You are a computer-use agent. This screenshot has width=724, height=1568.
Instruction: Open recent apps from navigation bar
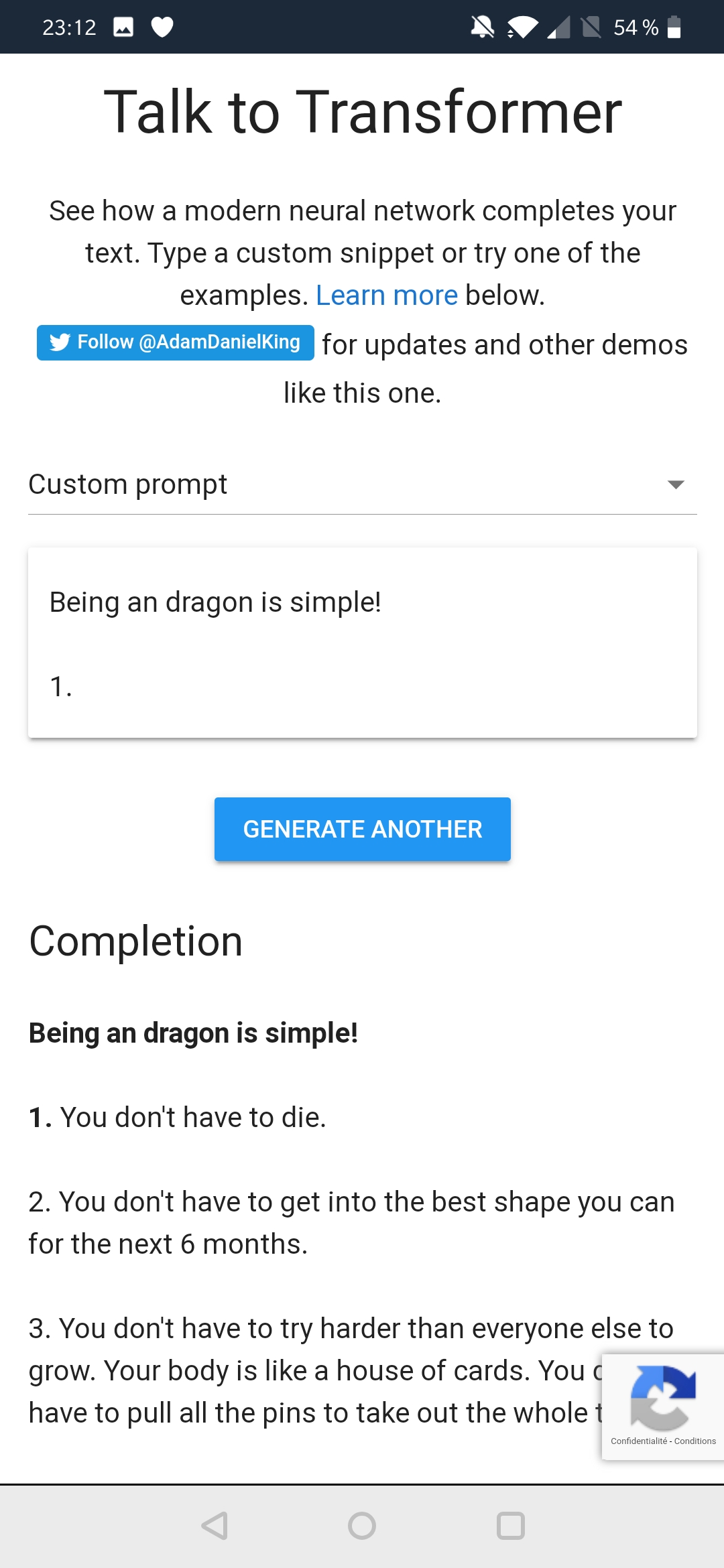(510, 1526)
